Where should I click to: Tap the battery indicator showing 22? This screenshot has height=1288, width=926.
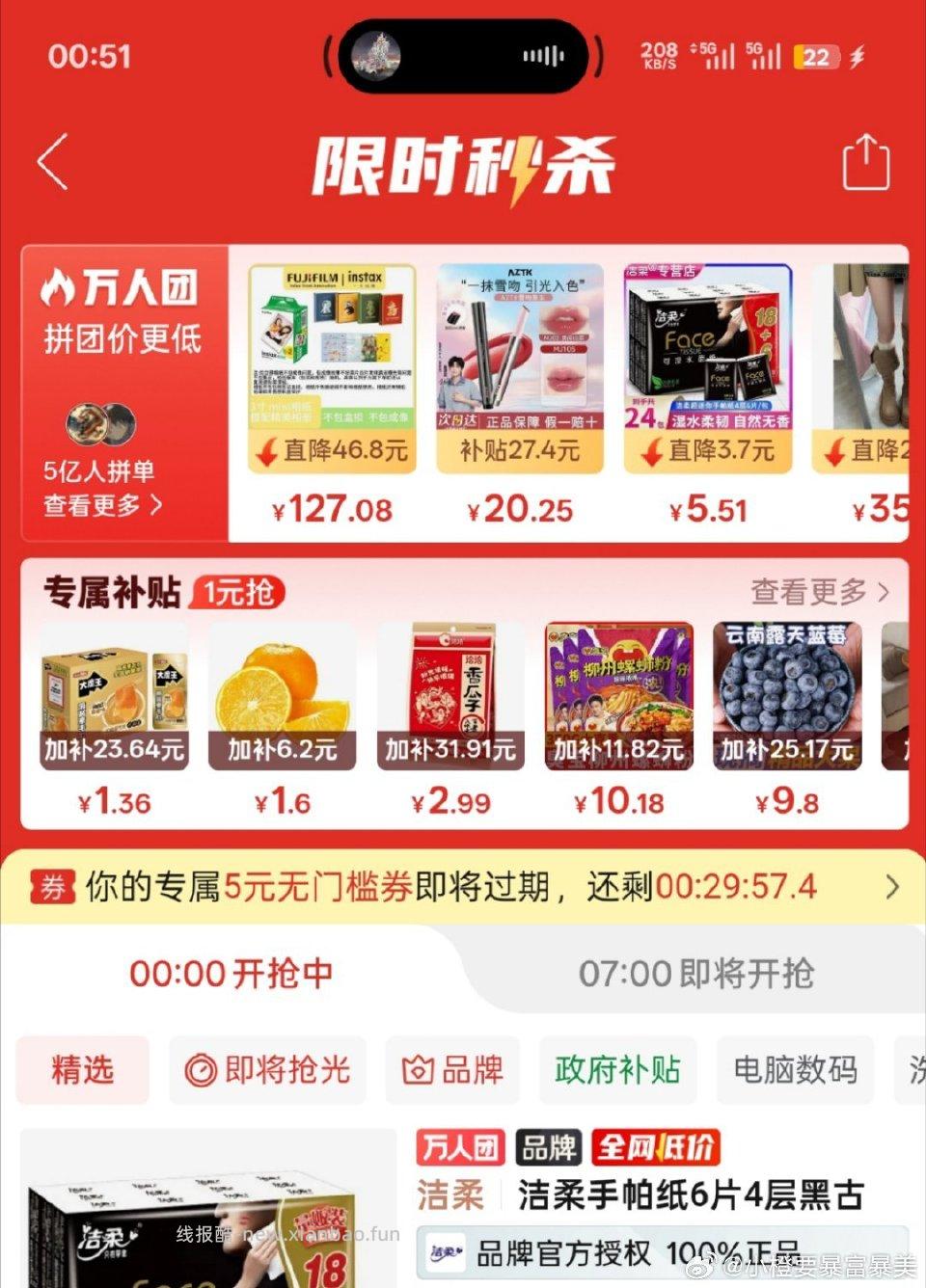point(815,57)
